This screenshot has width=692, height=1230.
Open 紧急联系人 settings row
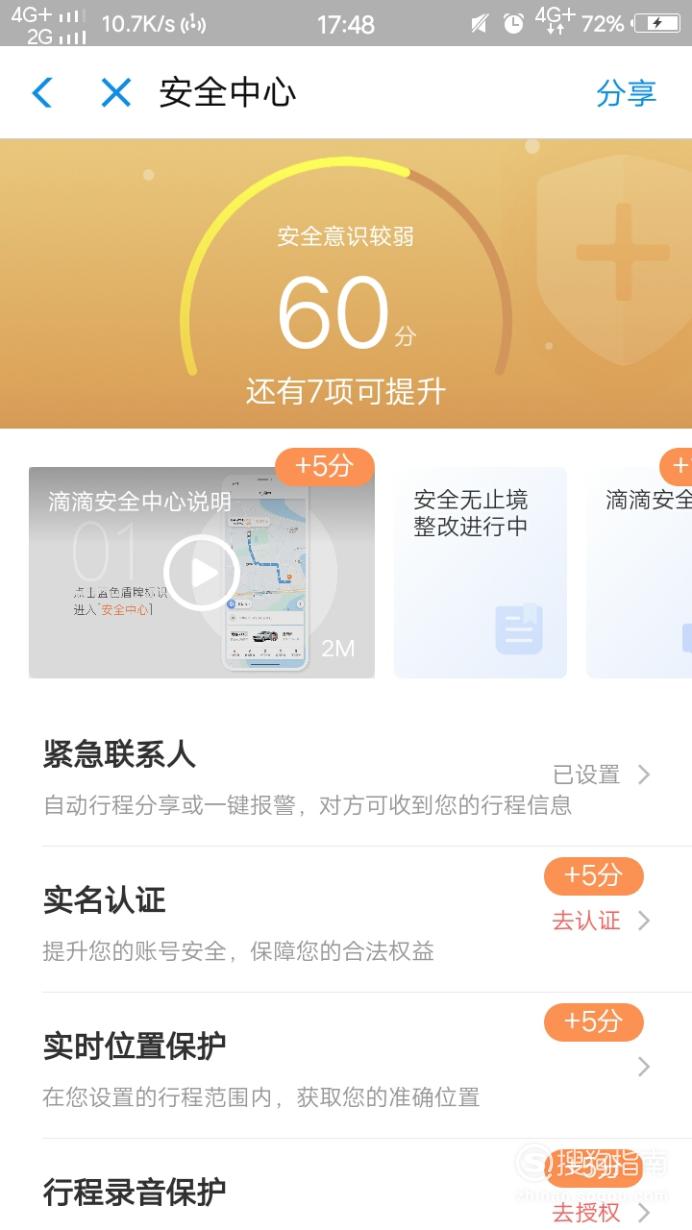coord(346,775)
